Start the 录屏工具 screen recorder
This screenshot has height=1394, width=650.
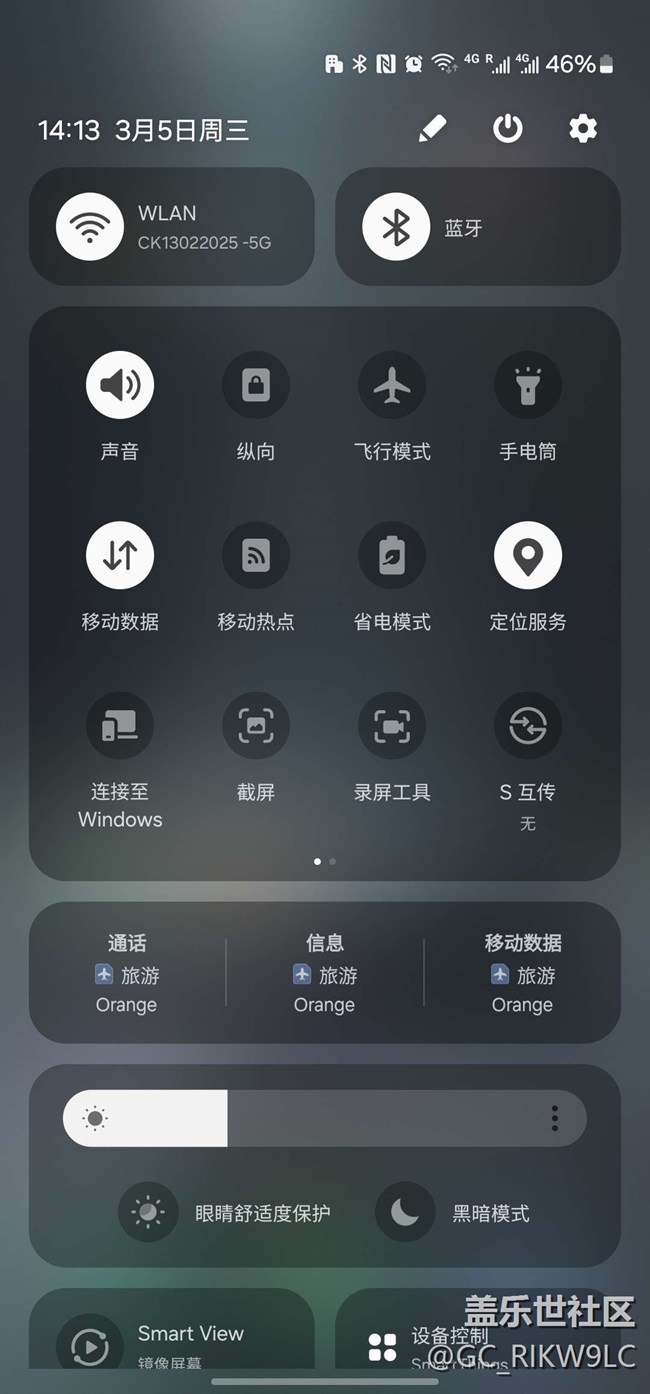click(x=392, y=725)
